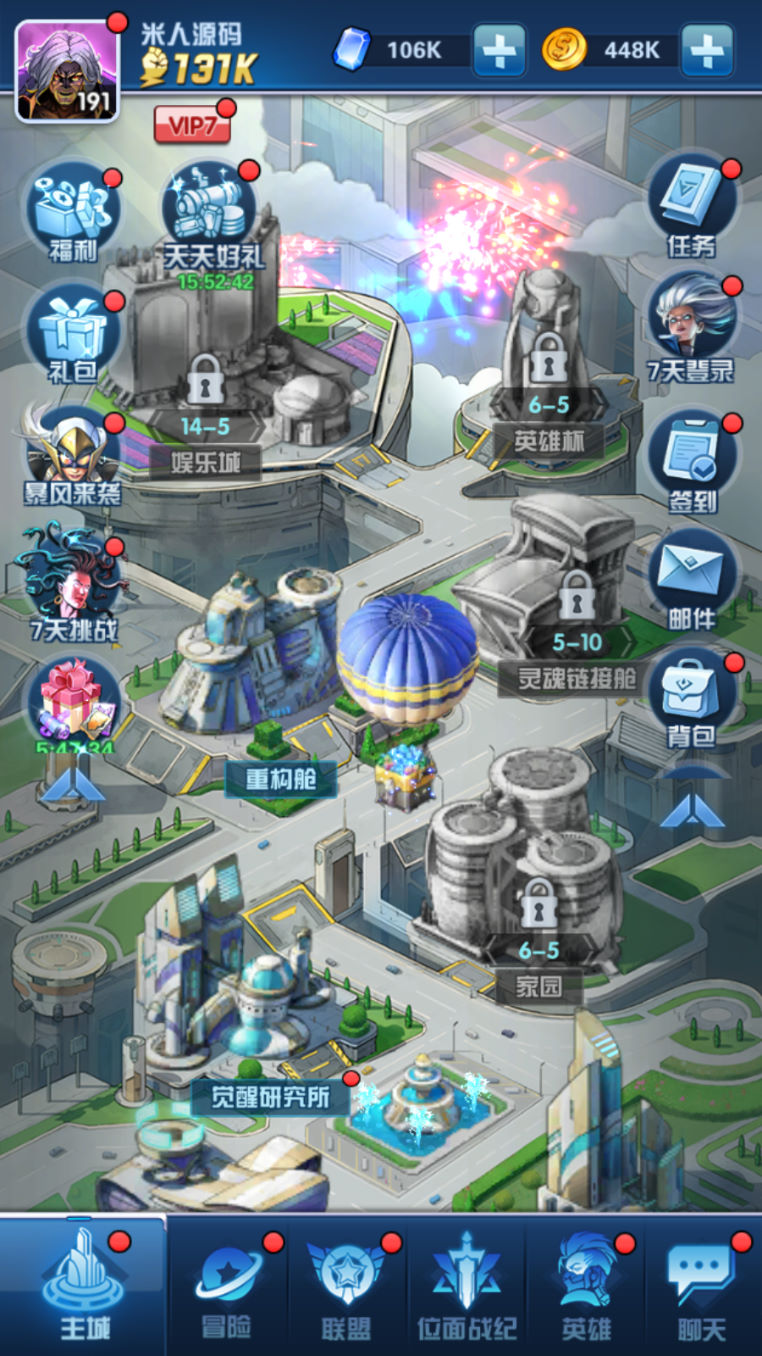Switch to the 聊天 chat tab

[700, 1288]
